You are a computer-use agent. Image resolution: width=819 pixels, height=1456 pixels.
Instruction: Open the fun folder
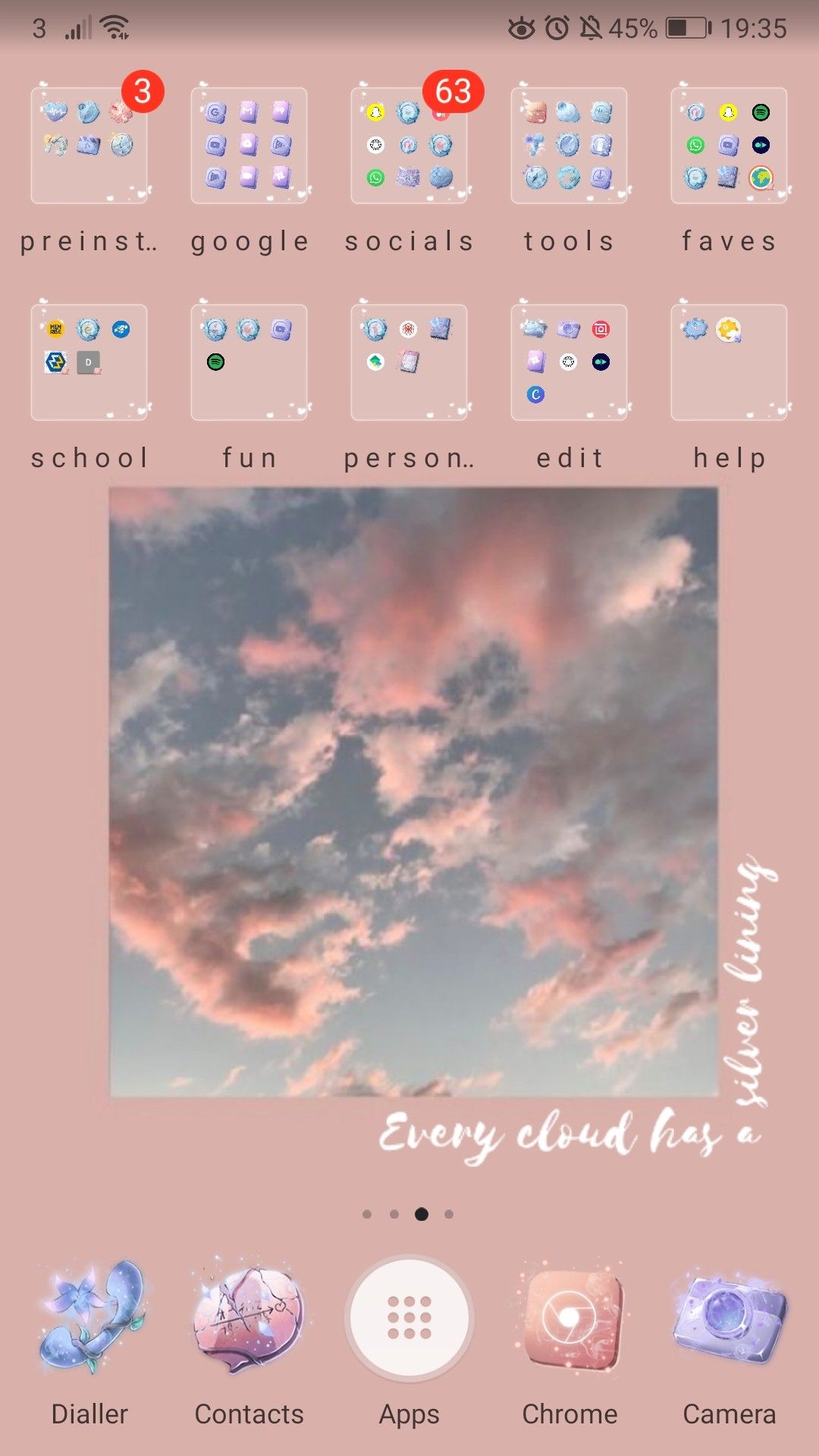tap(249, 362)
